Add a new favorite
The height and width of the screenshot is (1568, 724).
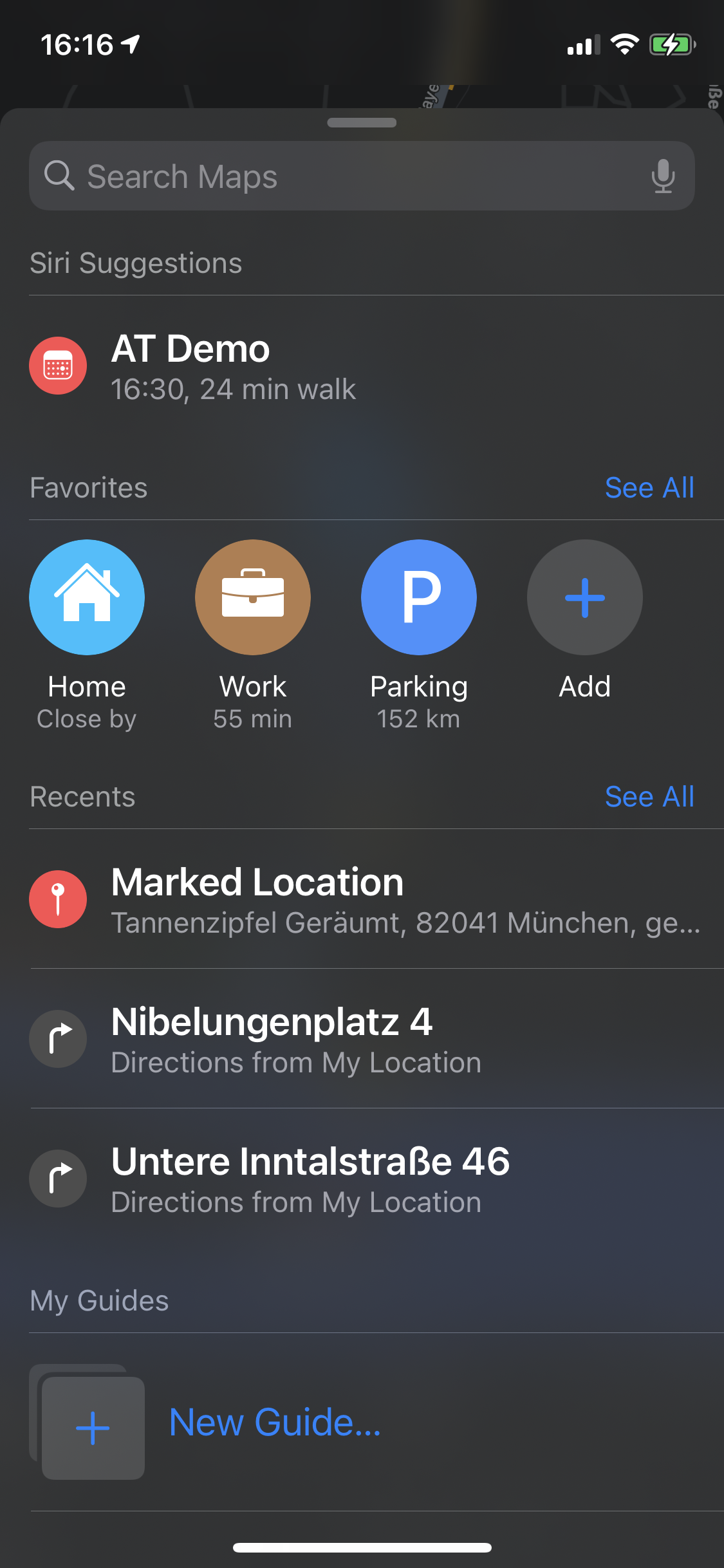click(584, 598)
